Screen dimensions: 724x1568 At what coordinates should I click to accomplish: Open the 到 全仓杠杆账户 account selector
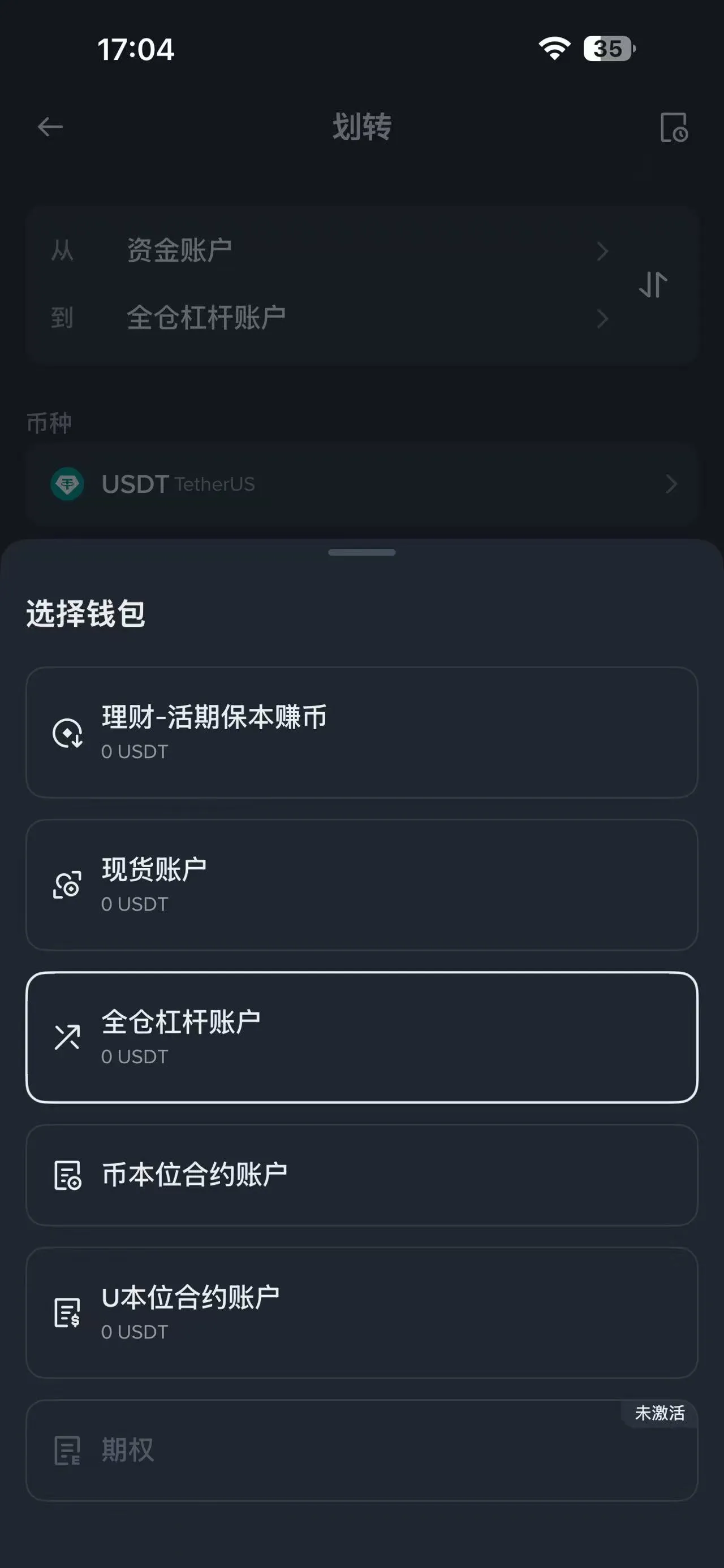pos(329,318)
